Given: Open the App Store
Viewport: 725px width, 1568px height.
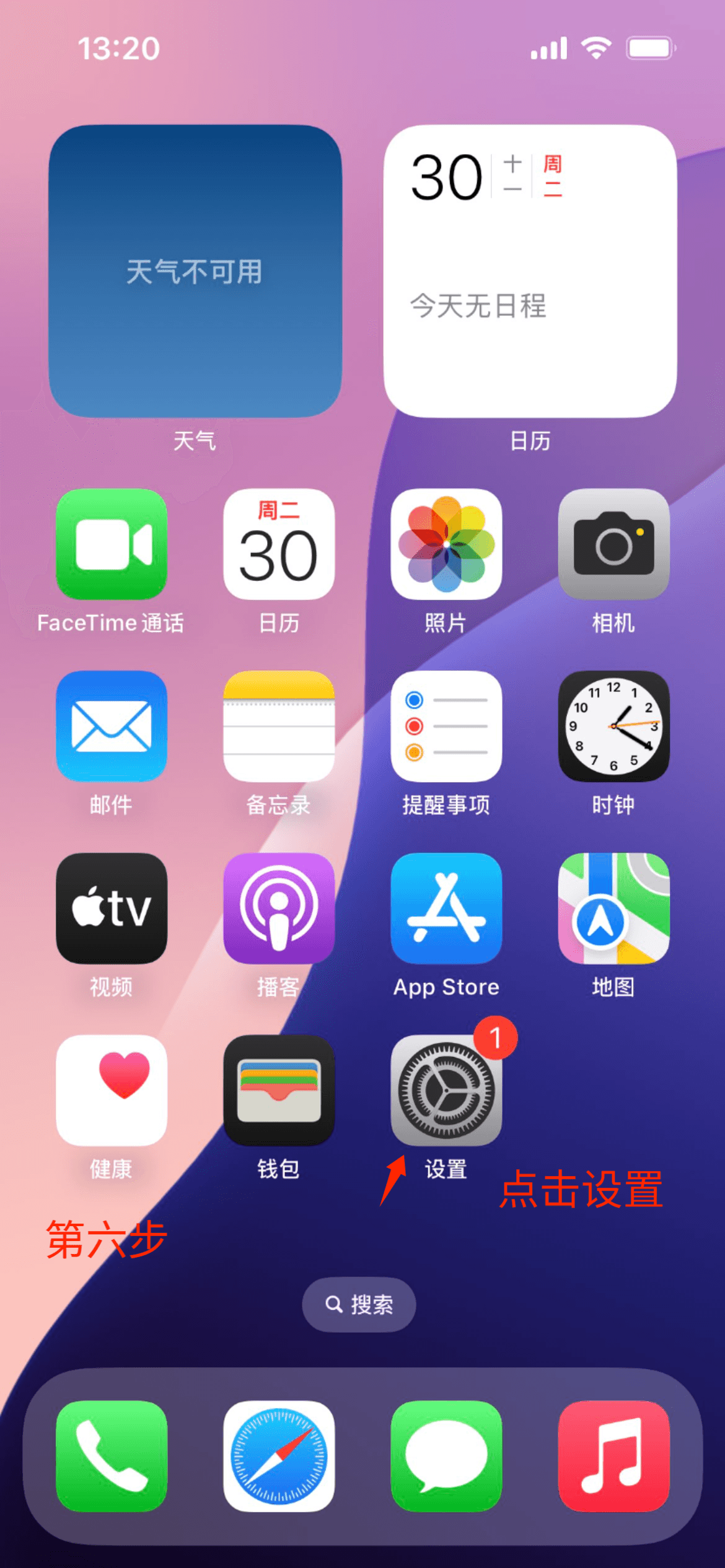Looking at the screenshot, I should (x=446, y=908).
